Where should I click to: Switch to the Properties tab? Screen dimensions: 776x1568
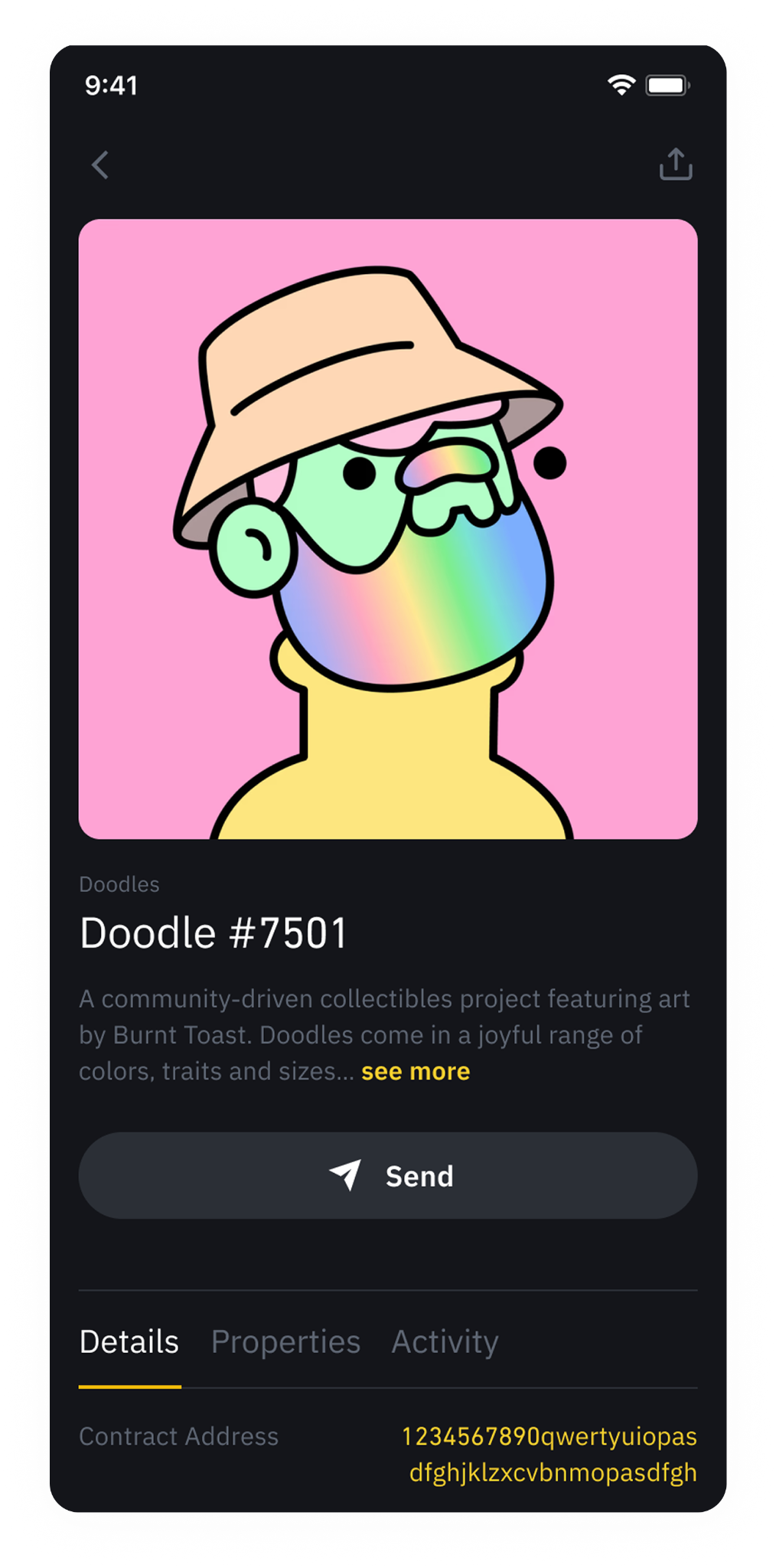coord(285,1342)
